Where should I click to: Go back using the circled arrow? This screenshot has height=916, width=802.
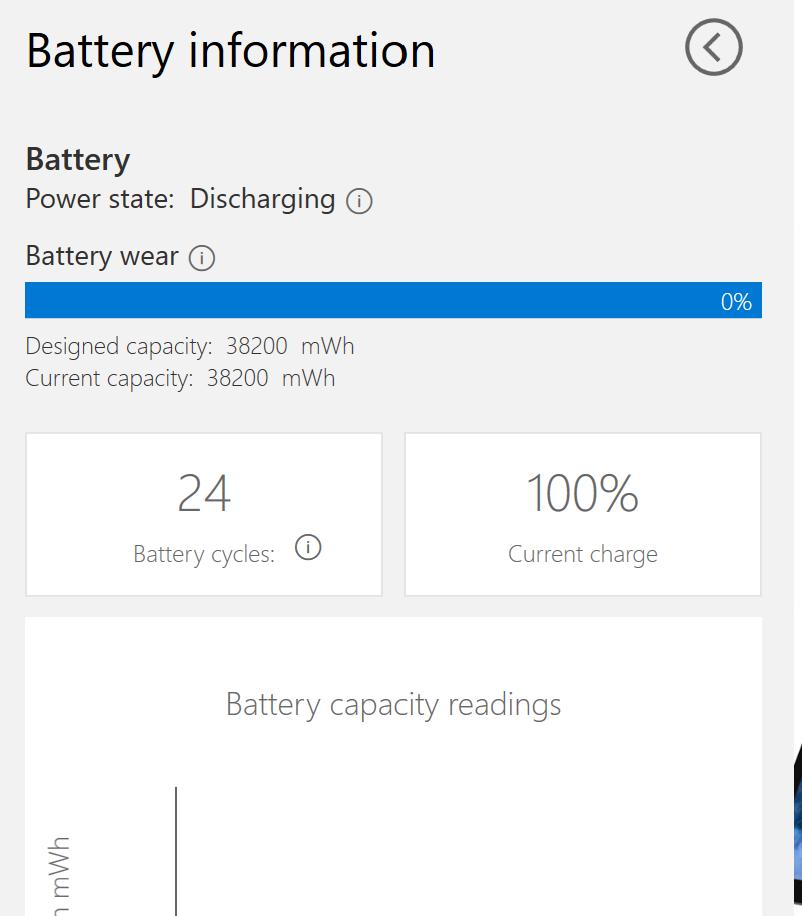[x=713, y=47]
